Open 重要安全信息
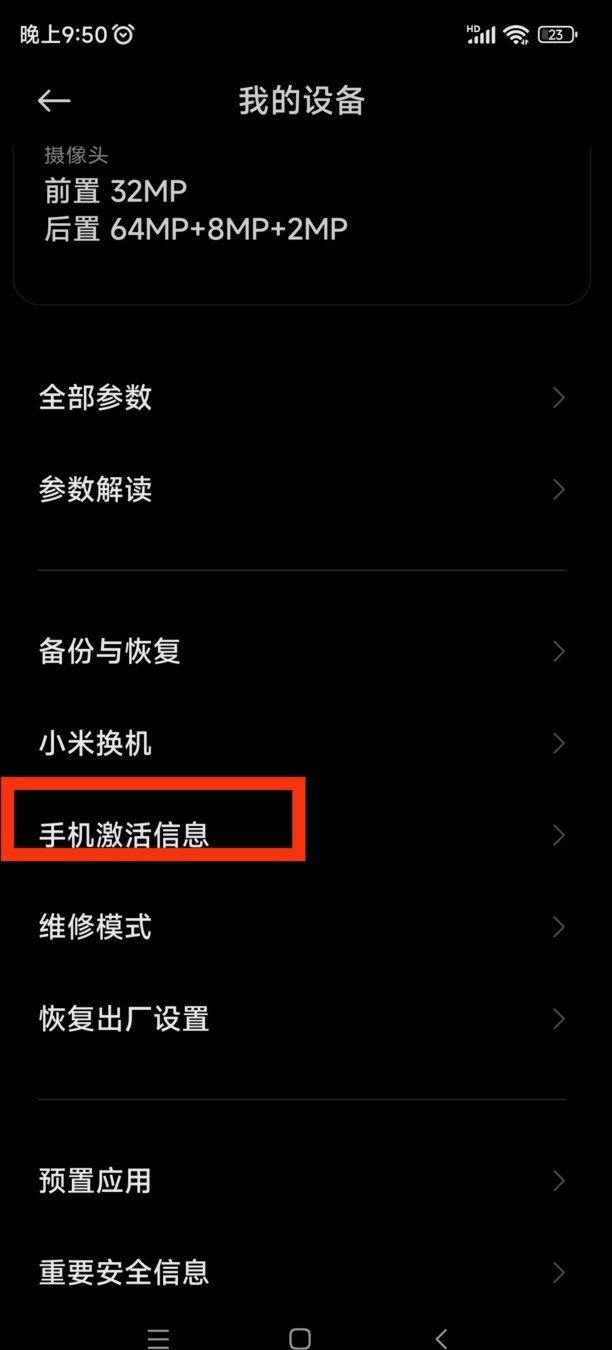Image resolution: width=612 pixels, height=1350 pixels. pos(300,1272)
